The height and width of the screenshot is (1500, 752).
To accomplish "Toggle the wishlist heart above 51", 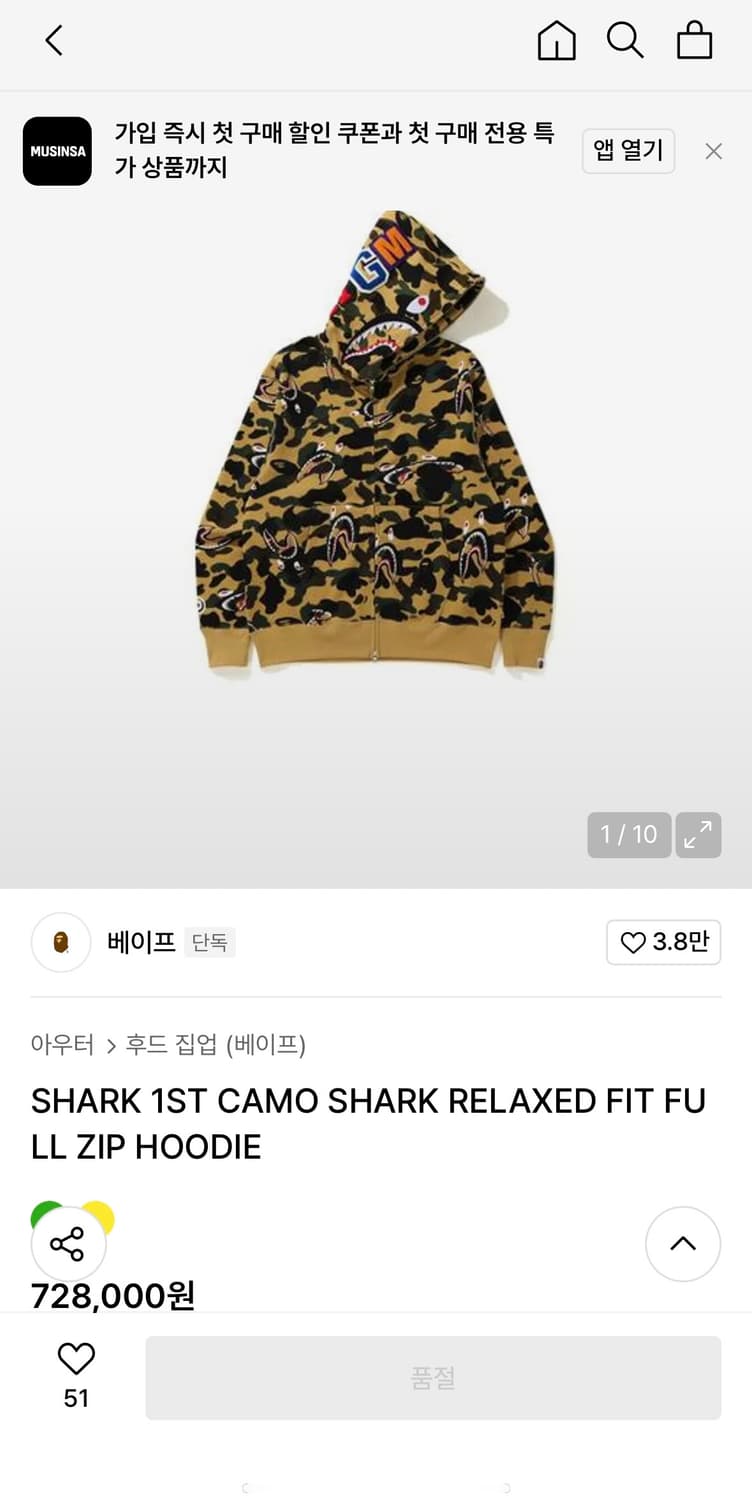I will coord(76,1359).
